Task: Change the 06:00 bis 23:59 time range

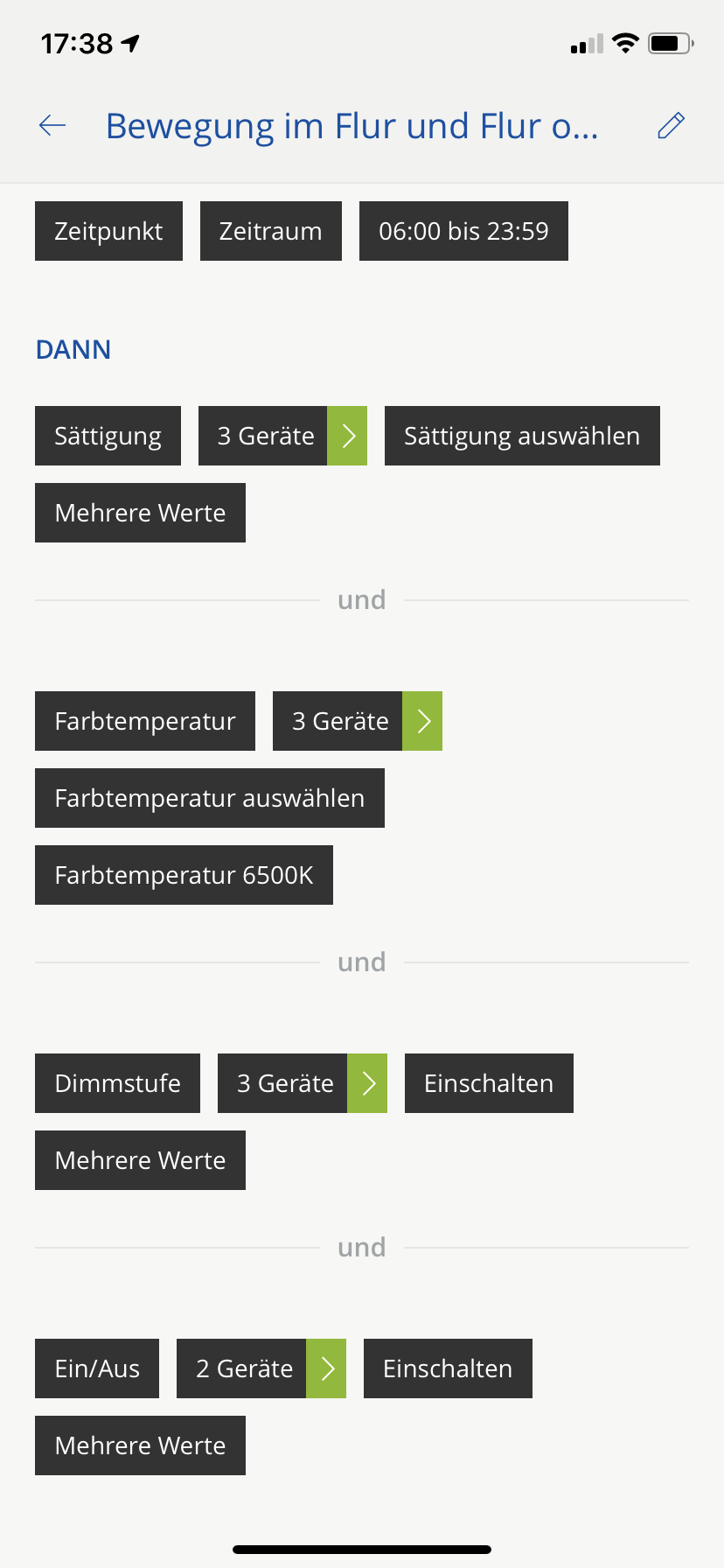Action: tap(463, 231)
